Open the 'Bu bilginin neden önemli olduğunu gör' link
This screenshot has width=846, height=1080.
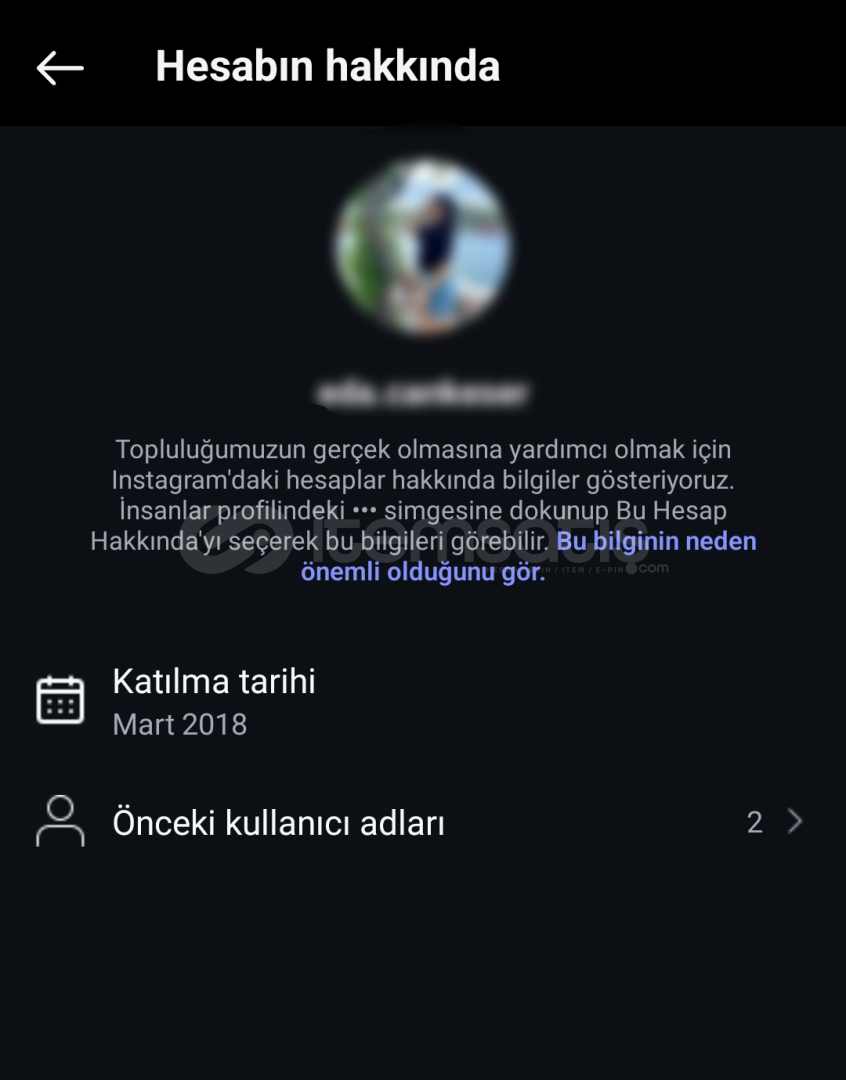[x=655, y=542]
